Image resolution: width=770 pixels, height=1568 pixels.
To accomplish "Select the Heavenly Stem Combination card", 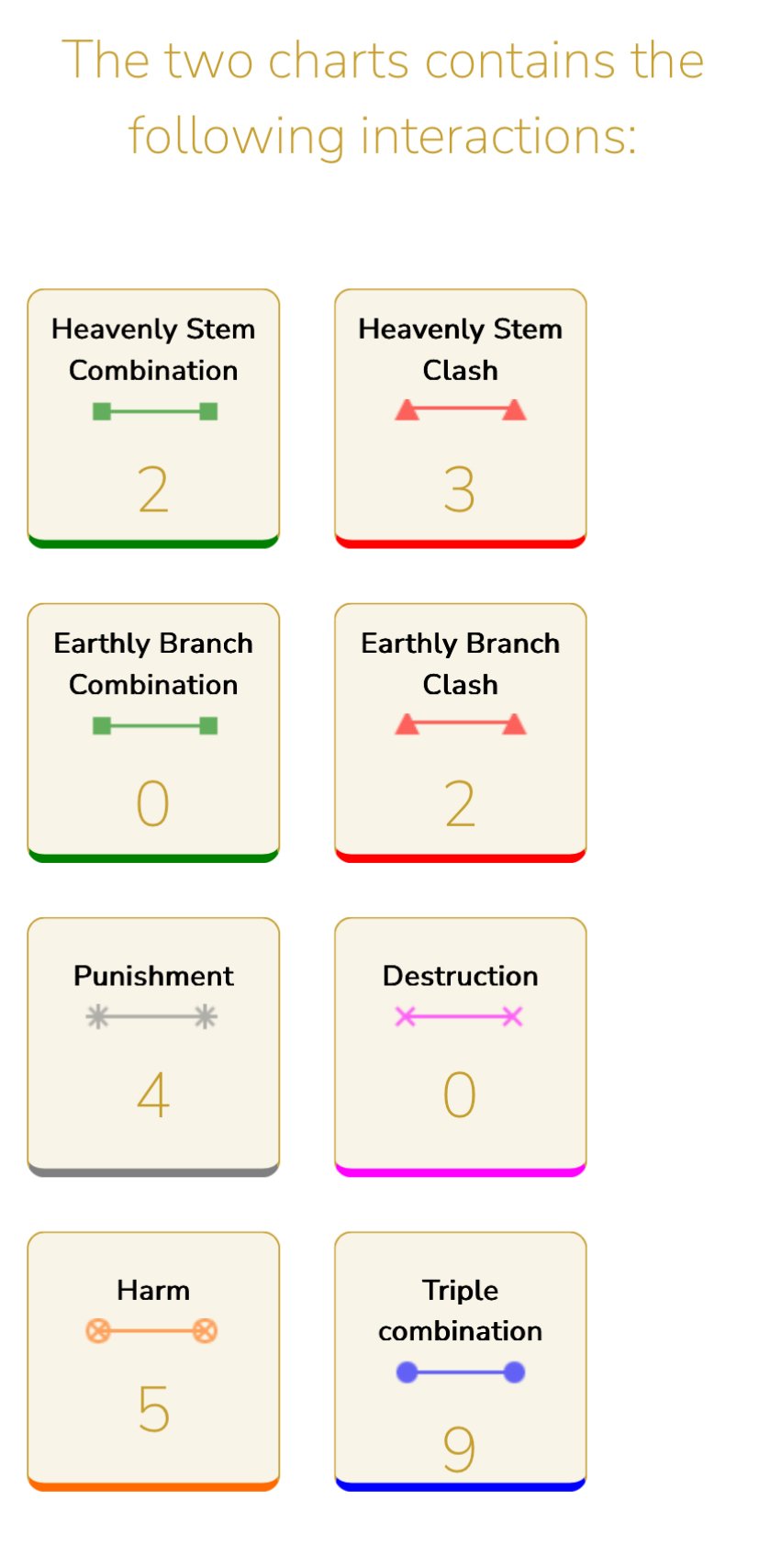I will click(153, 418).
